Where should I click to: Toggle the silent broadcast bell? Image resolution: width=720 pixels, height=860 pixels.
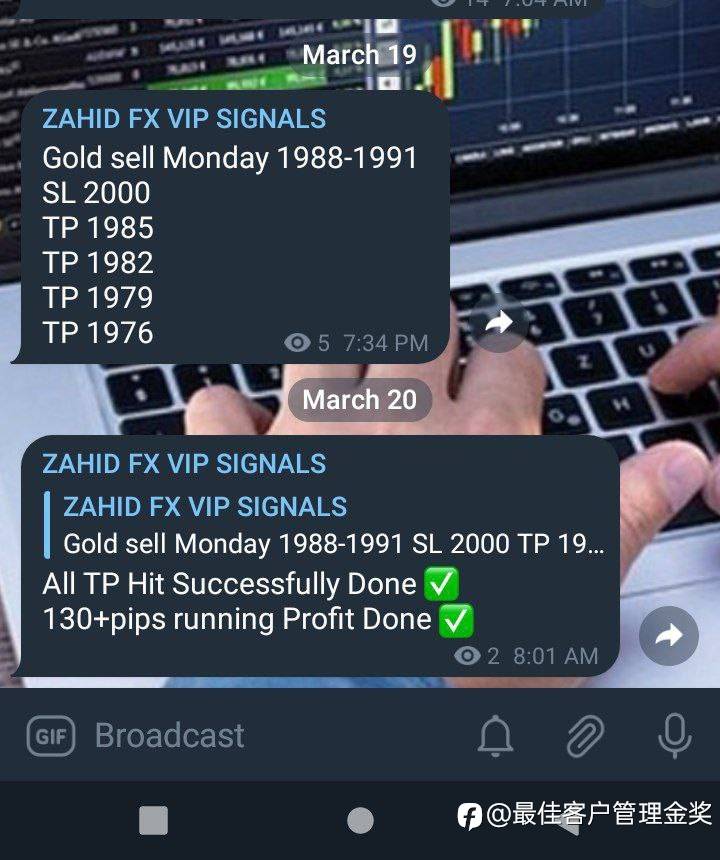[x=495, y=737]
